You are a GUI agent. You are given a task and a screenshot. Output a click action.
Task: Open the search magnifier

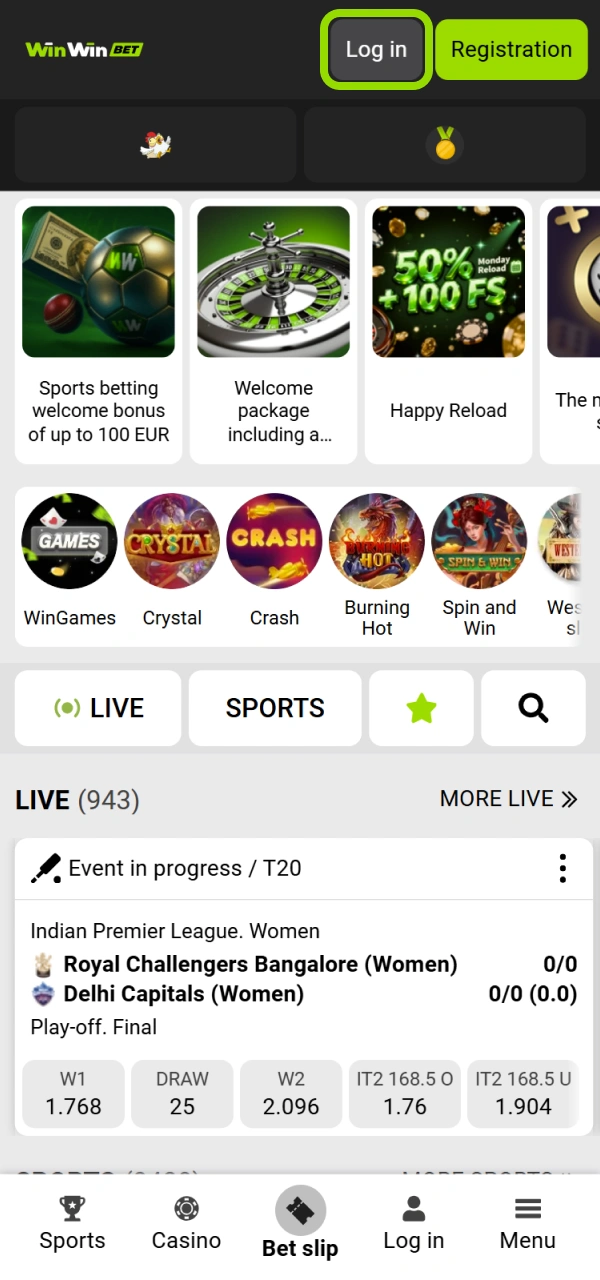click(x=533, y=708)
